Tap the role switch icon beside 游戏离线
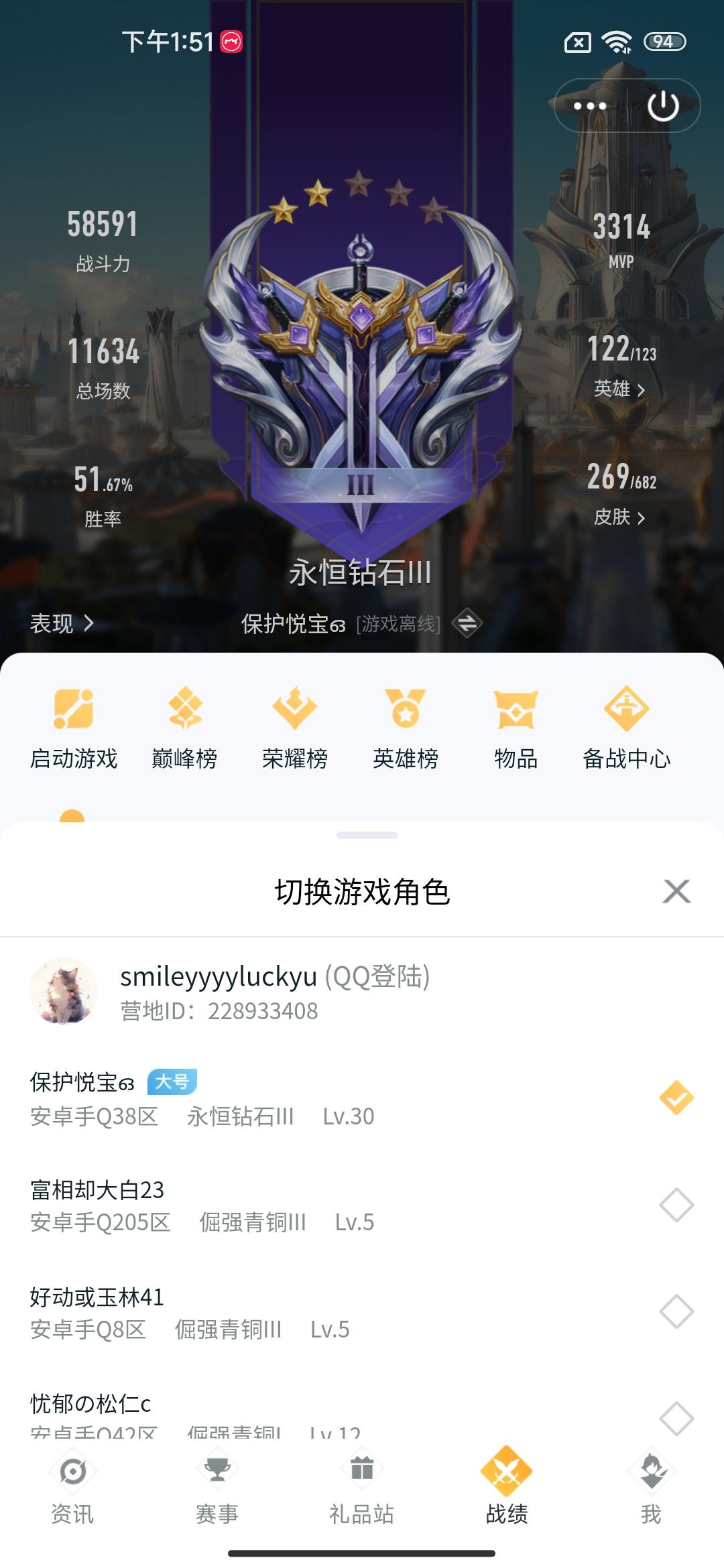724x1568 pixels. pyautogui.click(x=467, y=623)
